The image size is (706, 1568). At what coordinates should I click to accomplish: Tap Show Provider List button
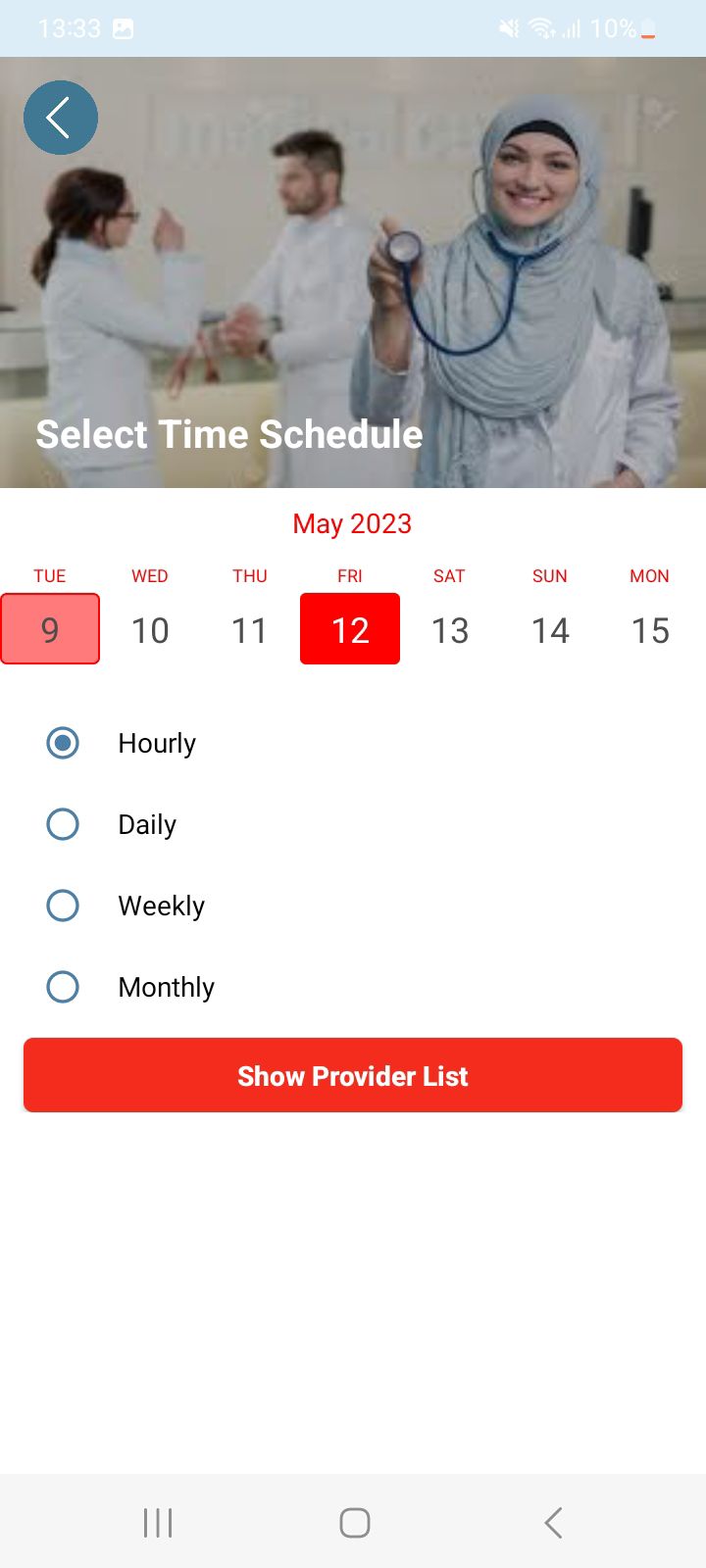click(x=353, y=1075)
